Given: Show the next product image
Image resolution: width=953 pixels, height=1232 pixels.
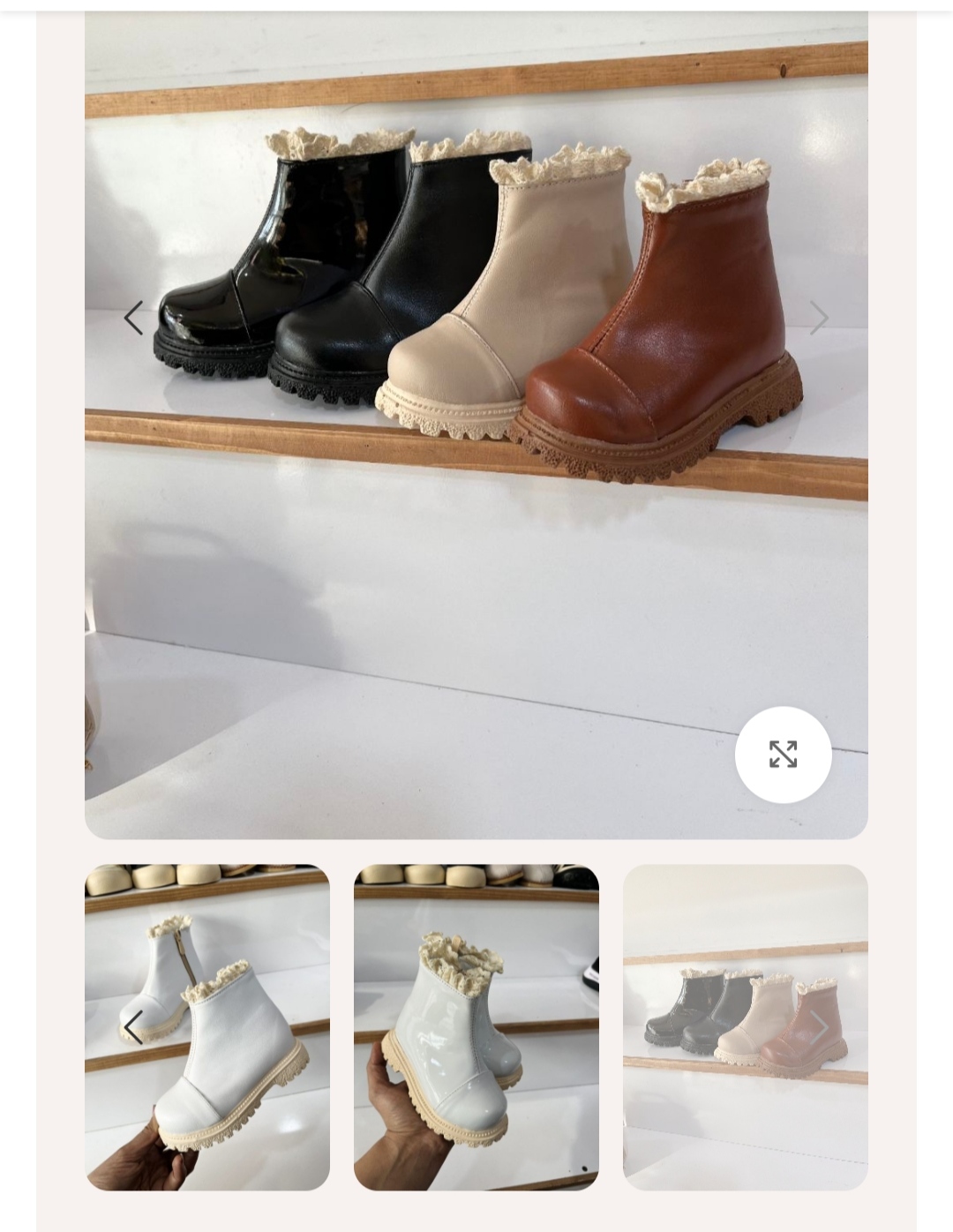Looking at the screenshot, I should 819,318.
